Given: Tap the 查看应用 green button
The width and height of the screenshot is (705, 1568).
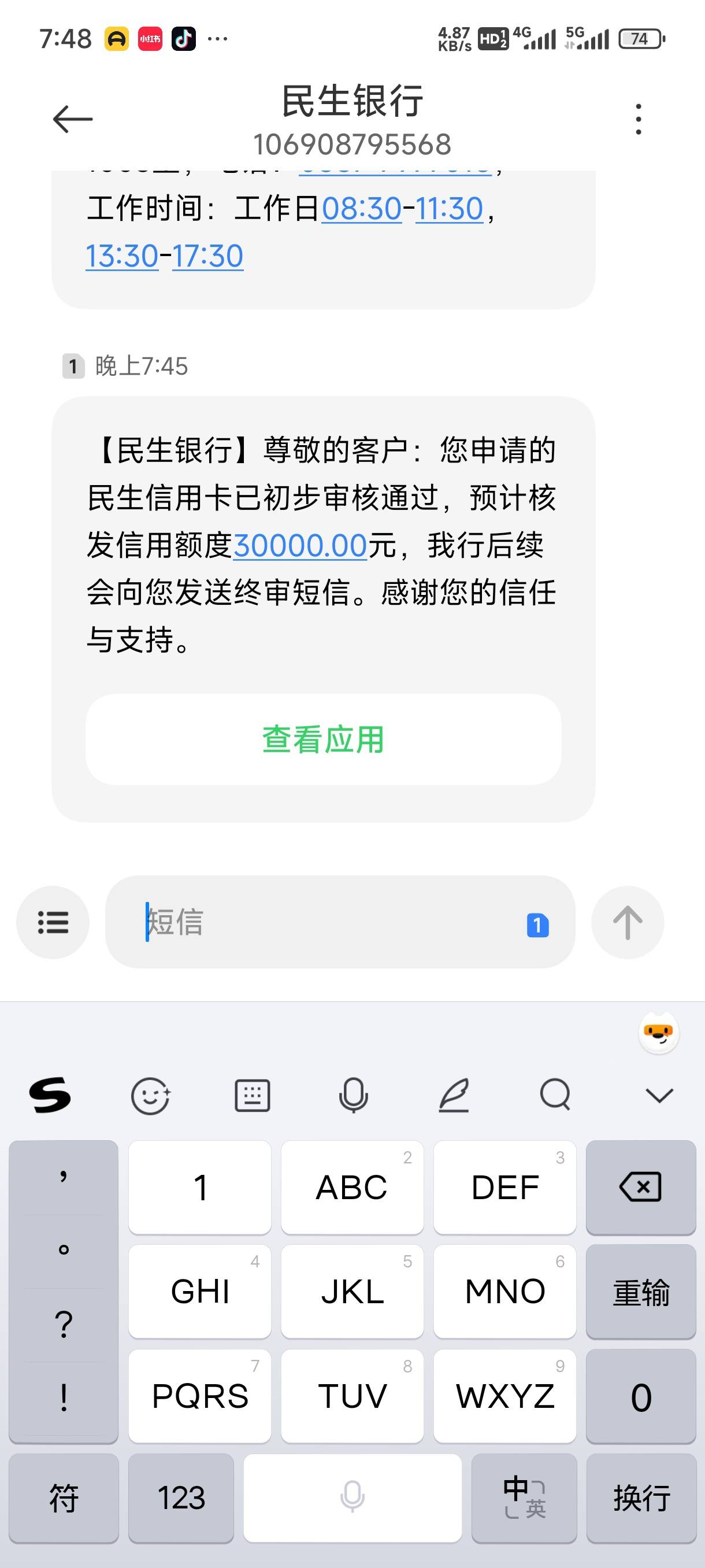Looking at the screenshot, I should click(x=323, y=739).
